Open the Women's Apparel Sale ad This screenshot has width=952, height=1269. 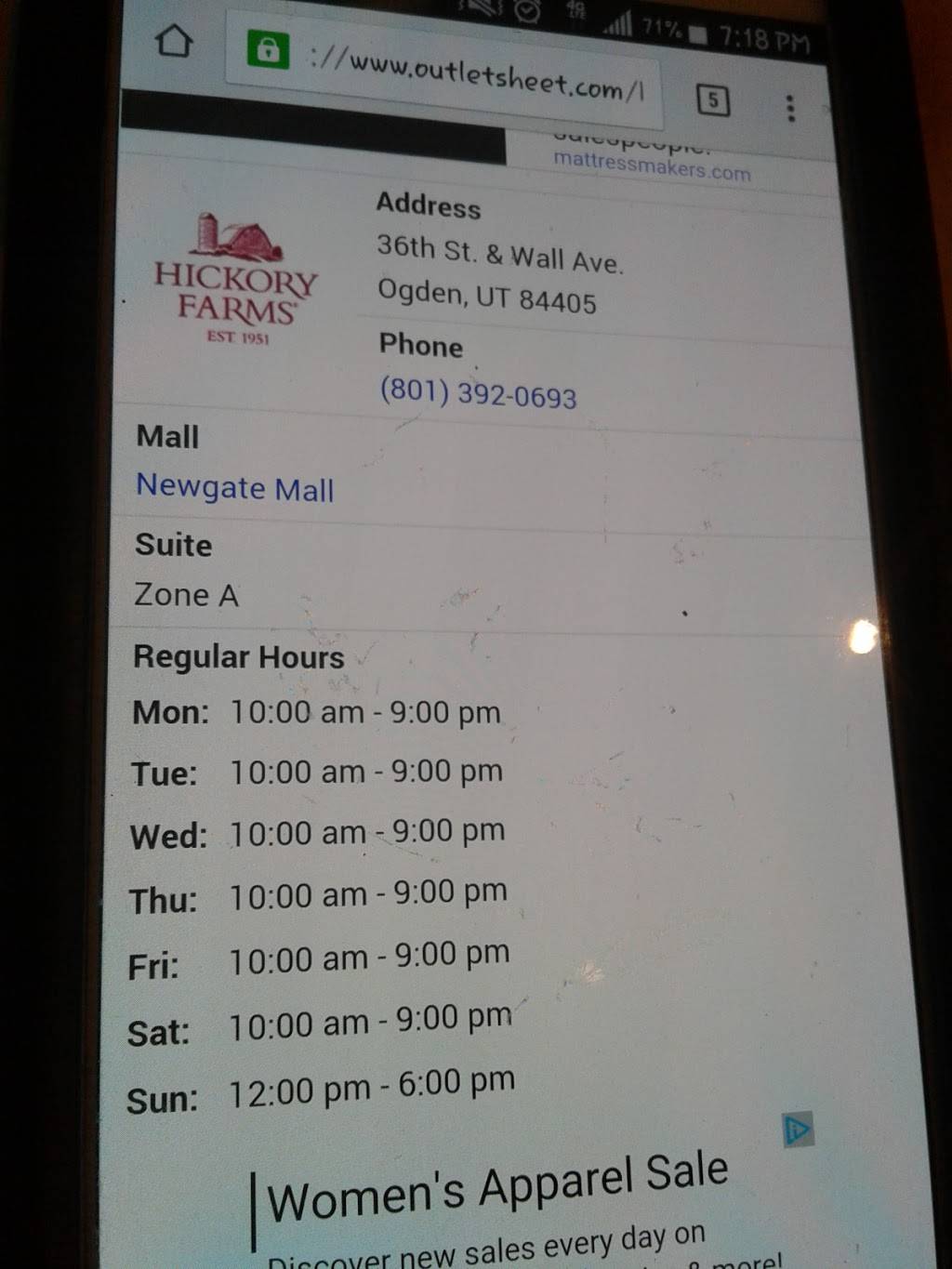click(x=497, y=1187)
